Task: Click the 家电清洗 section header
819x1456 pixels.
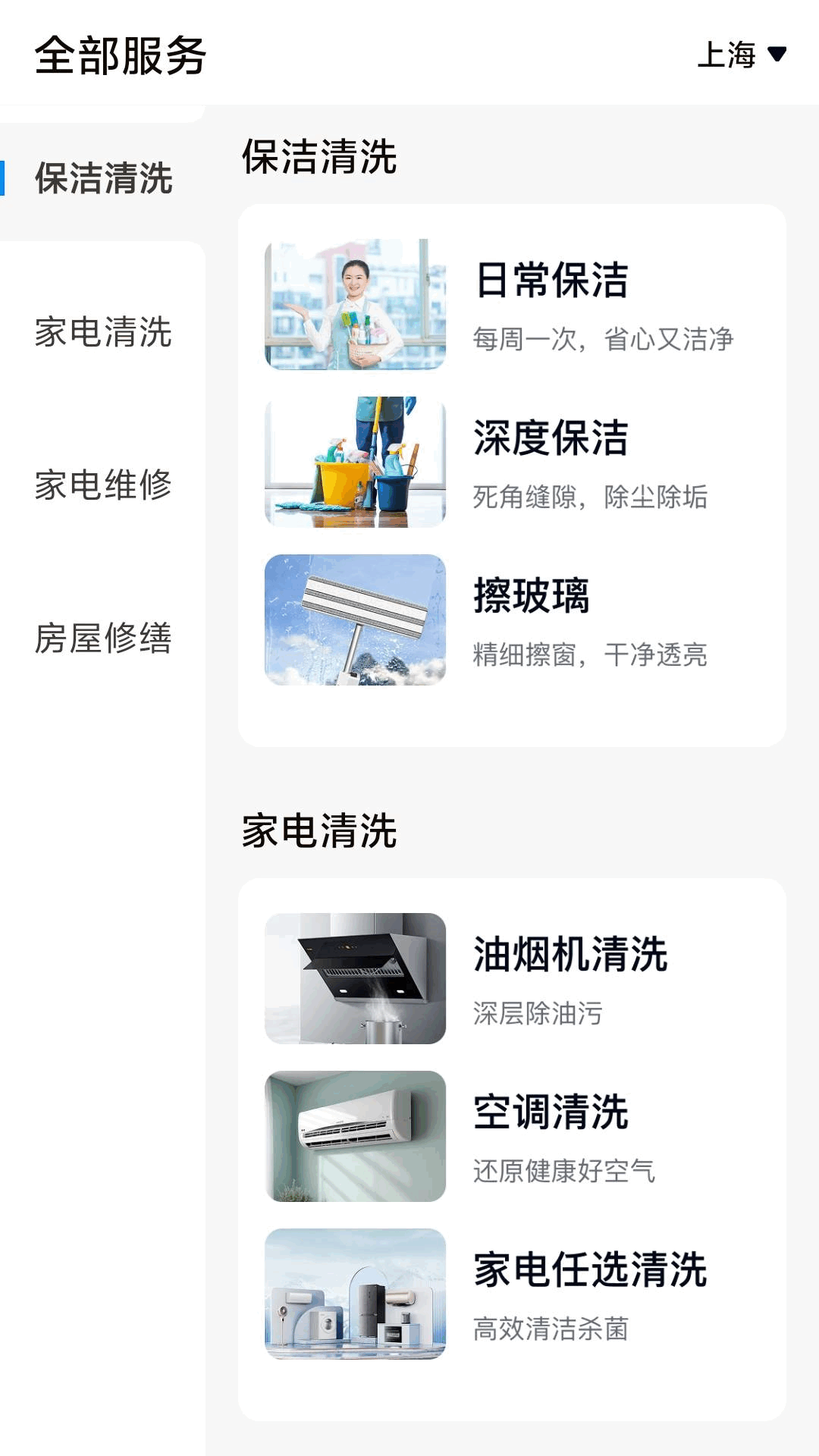Action: pos(318,830)
